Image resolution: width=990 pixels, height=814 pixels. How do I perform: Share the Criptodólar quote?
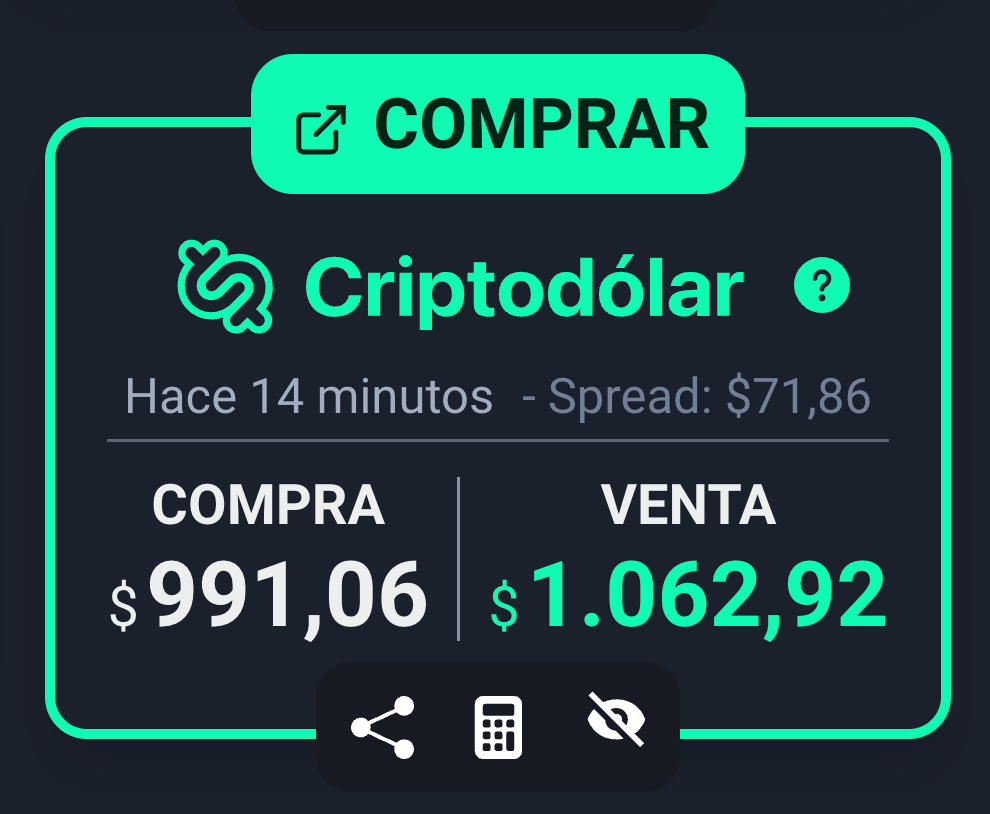tap(382, 727)
